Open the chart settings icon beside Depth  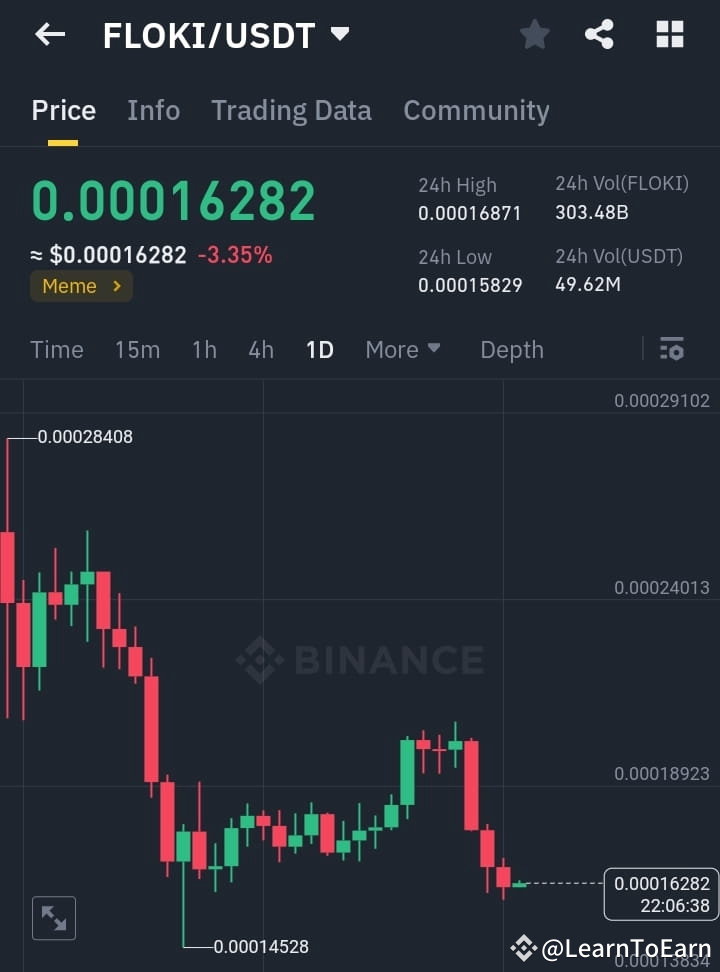[671, 349]
